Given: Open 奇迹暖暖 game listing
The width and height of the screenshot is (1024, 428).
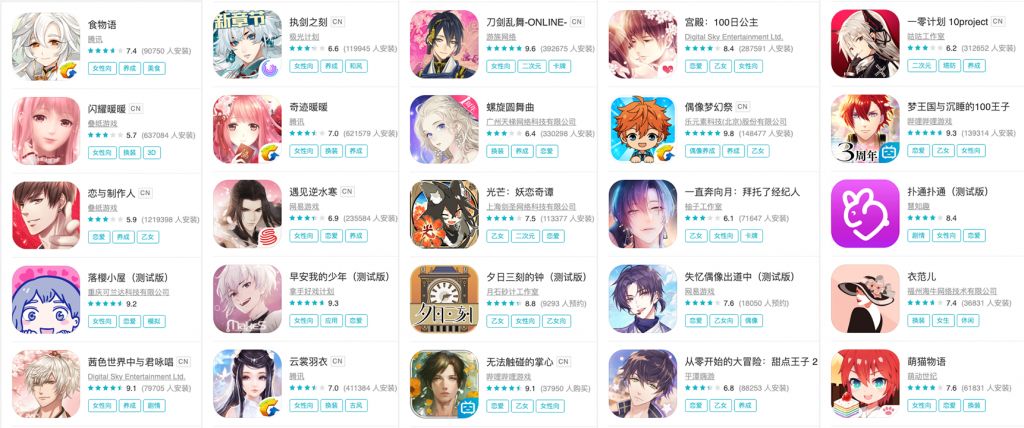Looking at the screenshot, I should [306, 106].
